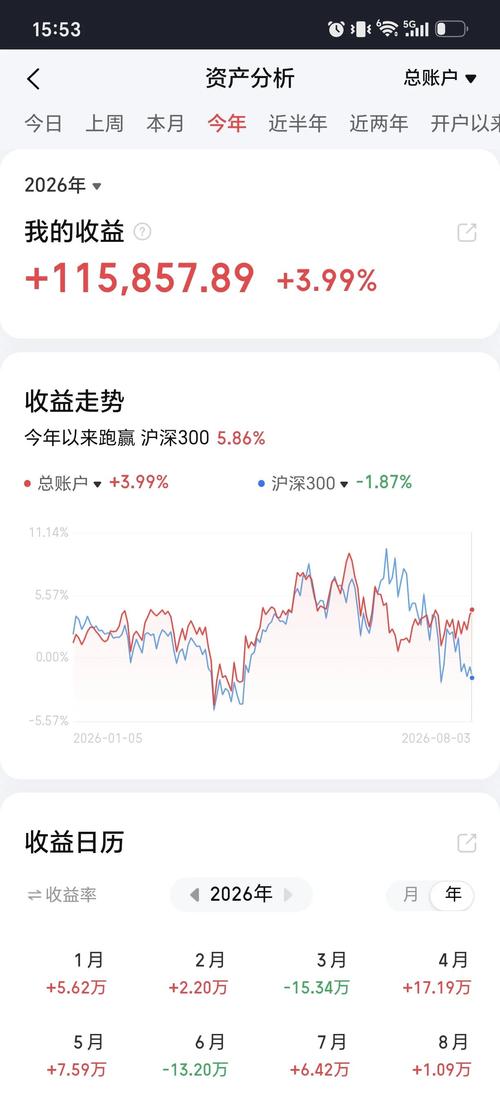500x1103 pixels.
Task: Switch to the 开户以来 tab
Action: [x=465, y=123]
